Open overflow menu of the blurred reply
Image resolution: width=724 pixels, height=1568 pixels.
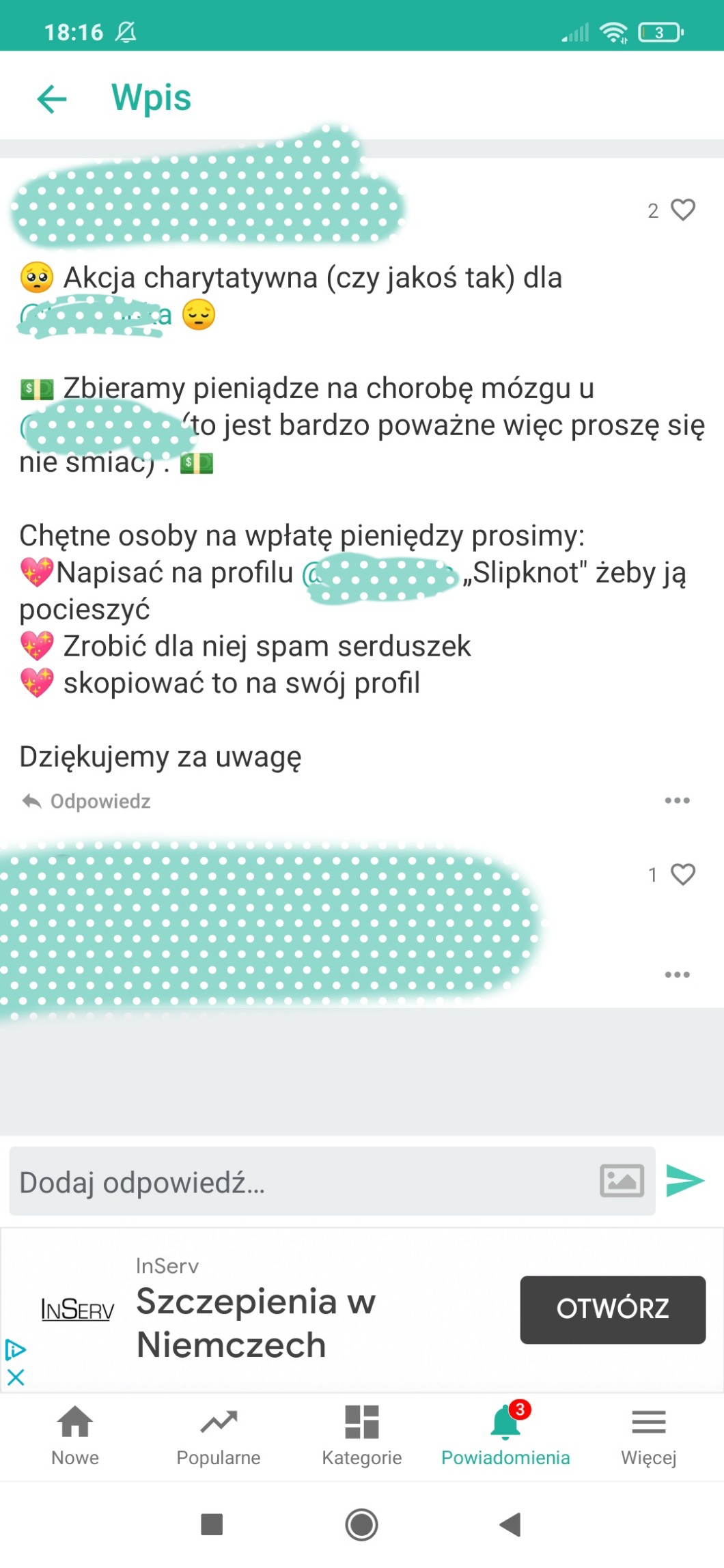pos(677,975)
